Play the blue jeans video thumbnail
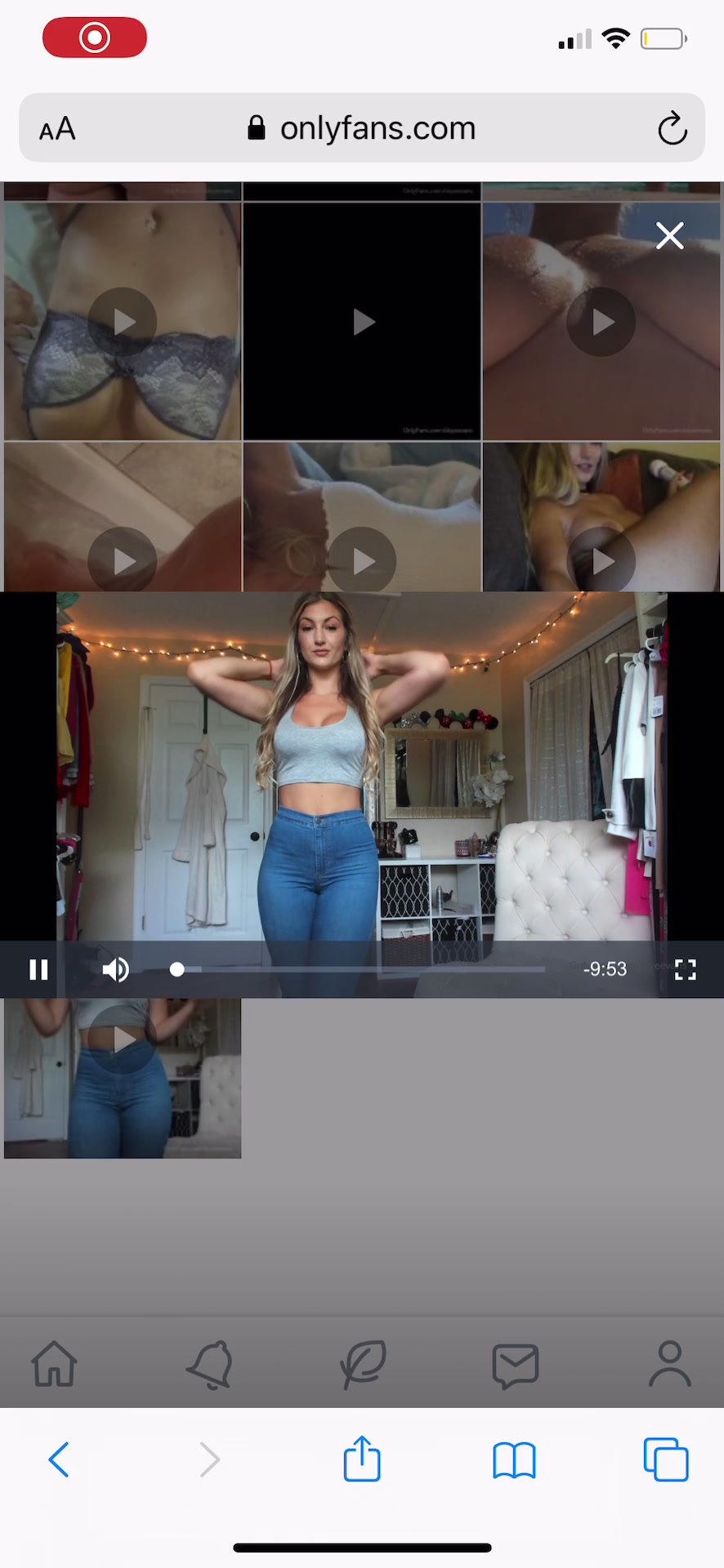The height and width of the screenshot is (1568, 724). 123,1040
